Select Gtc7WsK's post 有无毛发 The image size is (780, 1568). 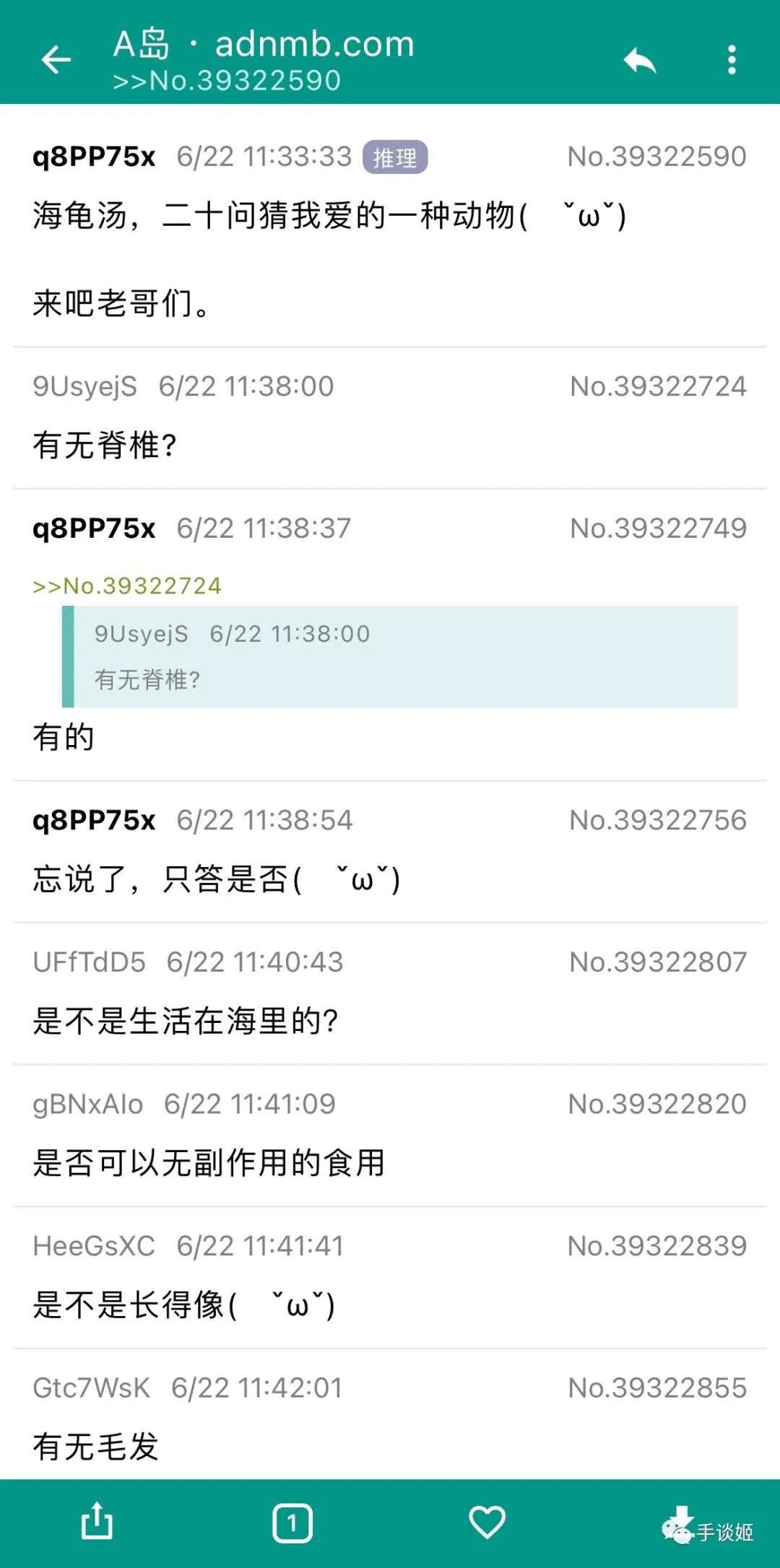point(390,1416)
